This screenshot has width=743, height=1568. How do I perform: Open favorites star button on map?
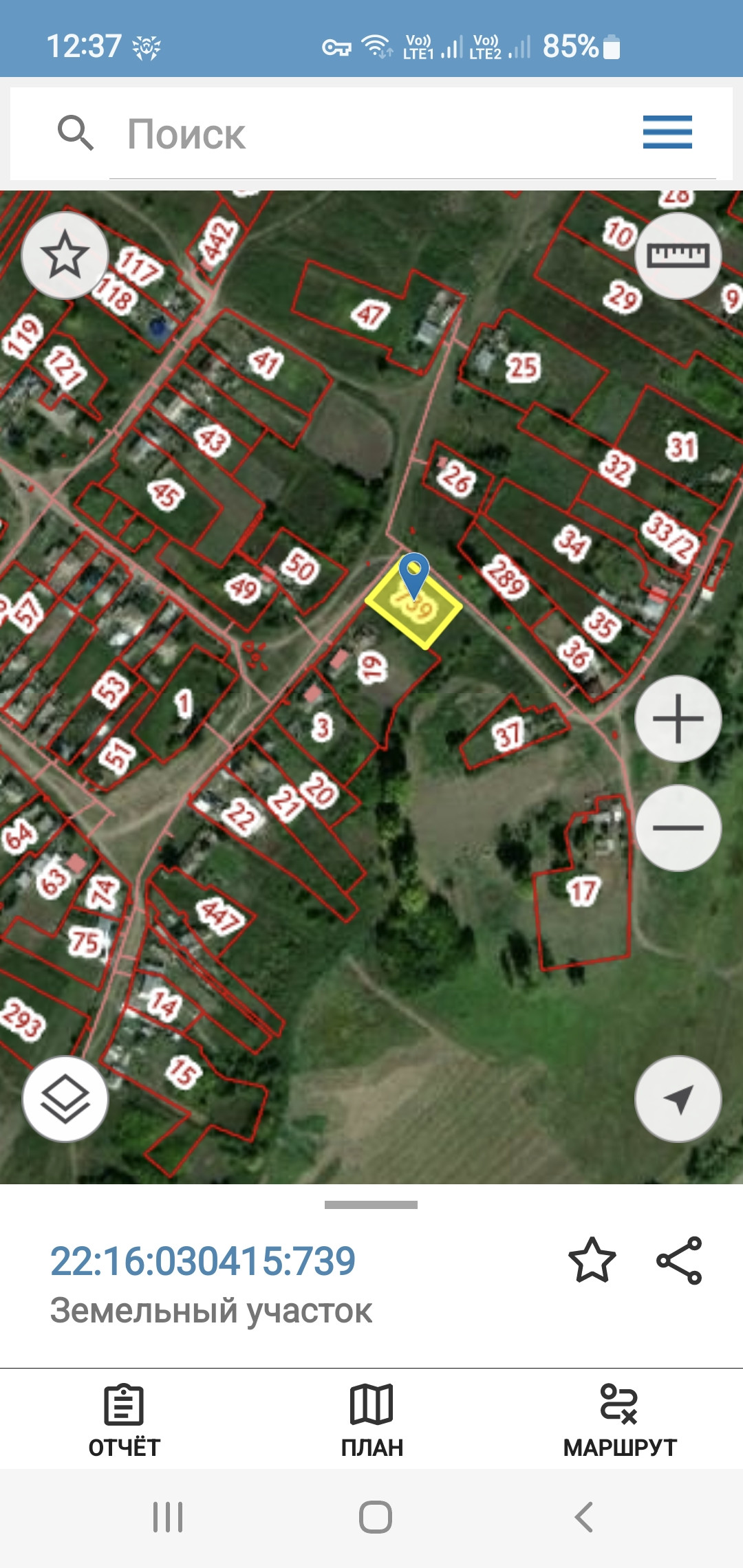coord(65,255)
